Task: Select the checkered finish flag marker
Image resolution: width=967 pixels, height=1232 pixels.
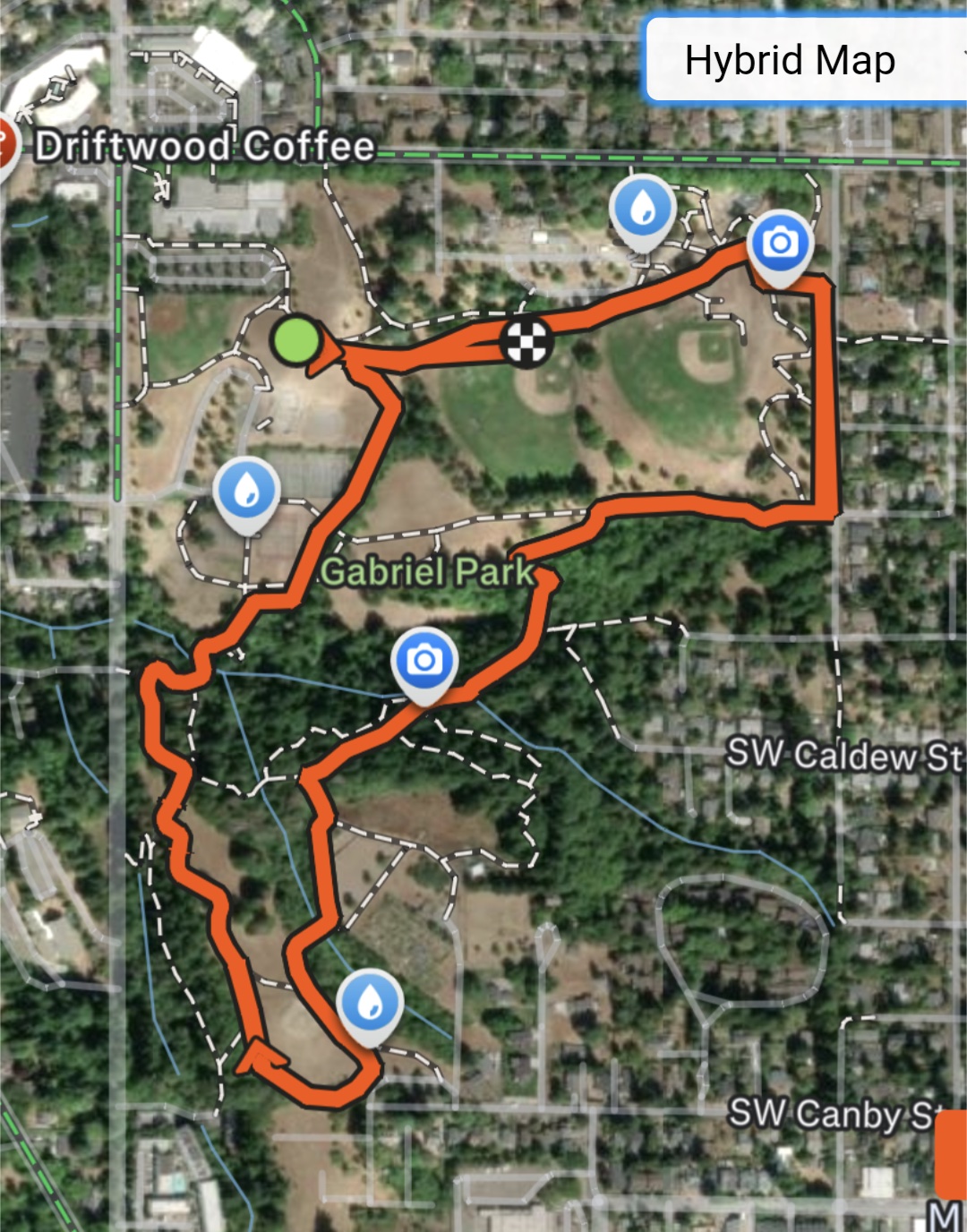Action: click(526, 342)
